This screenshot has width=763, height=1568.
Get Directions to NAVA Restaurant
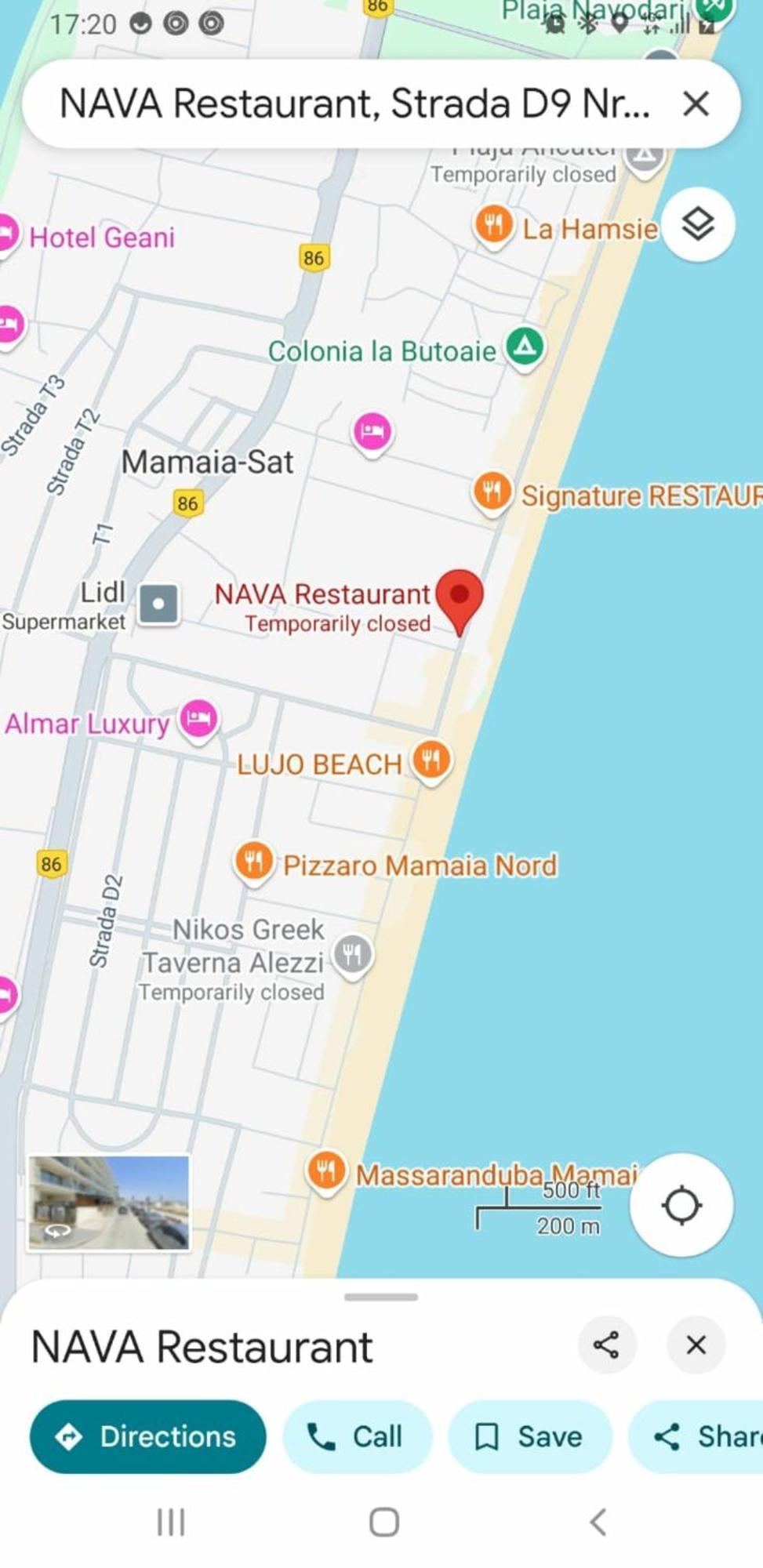point(147,1436)
